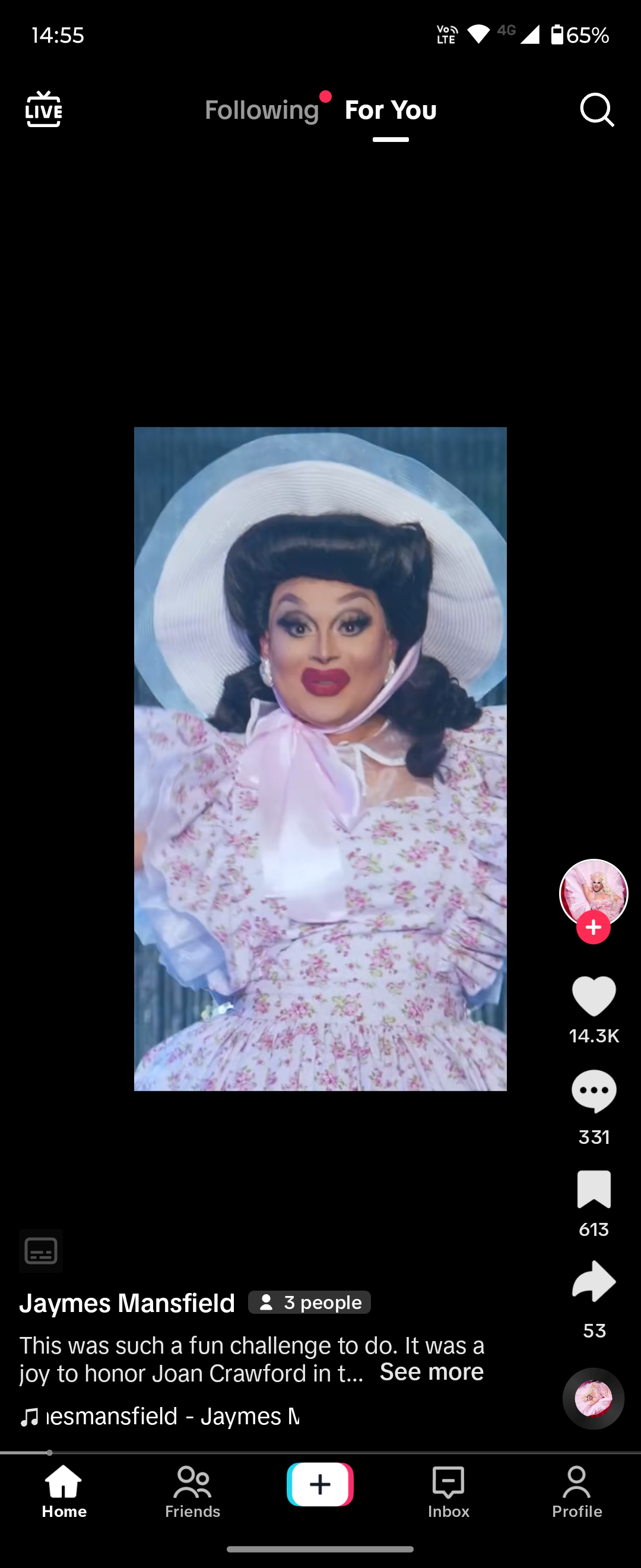Tap the 3 people tag chip
Viewport: 641px width, 1568px height.
309,1303
